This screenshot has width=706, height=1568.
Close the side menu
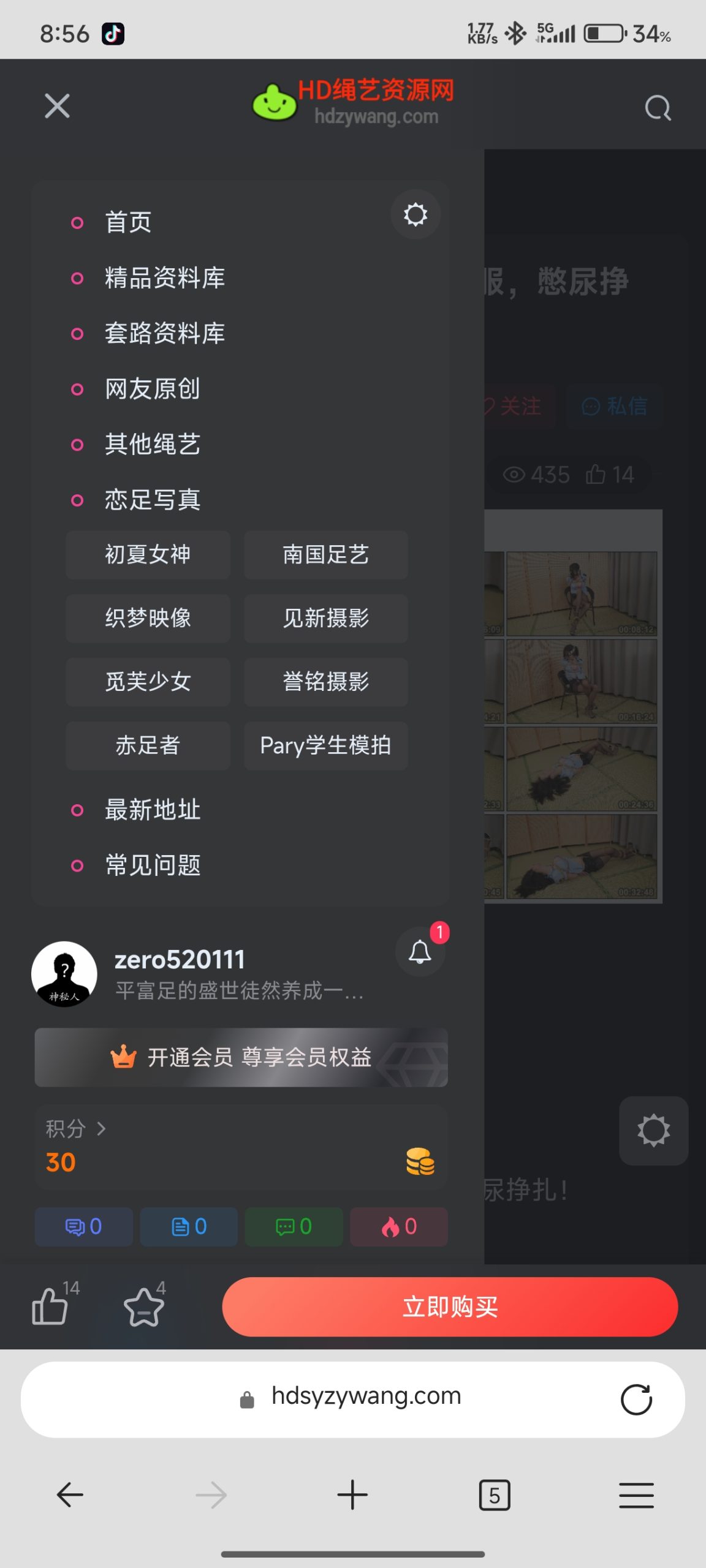pos(57,106)
